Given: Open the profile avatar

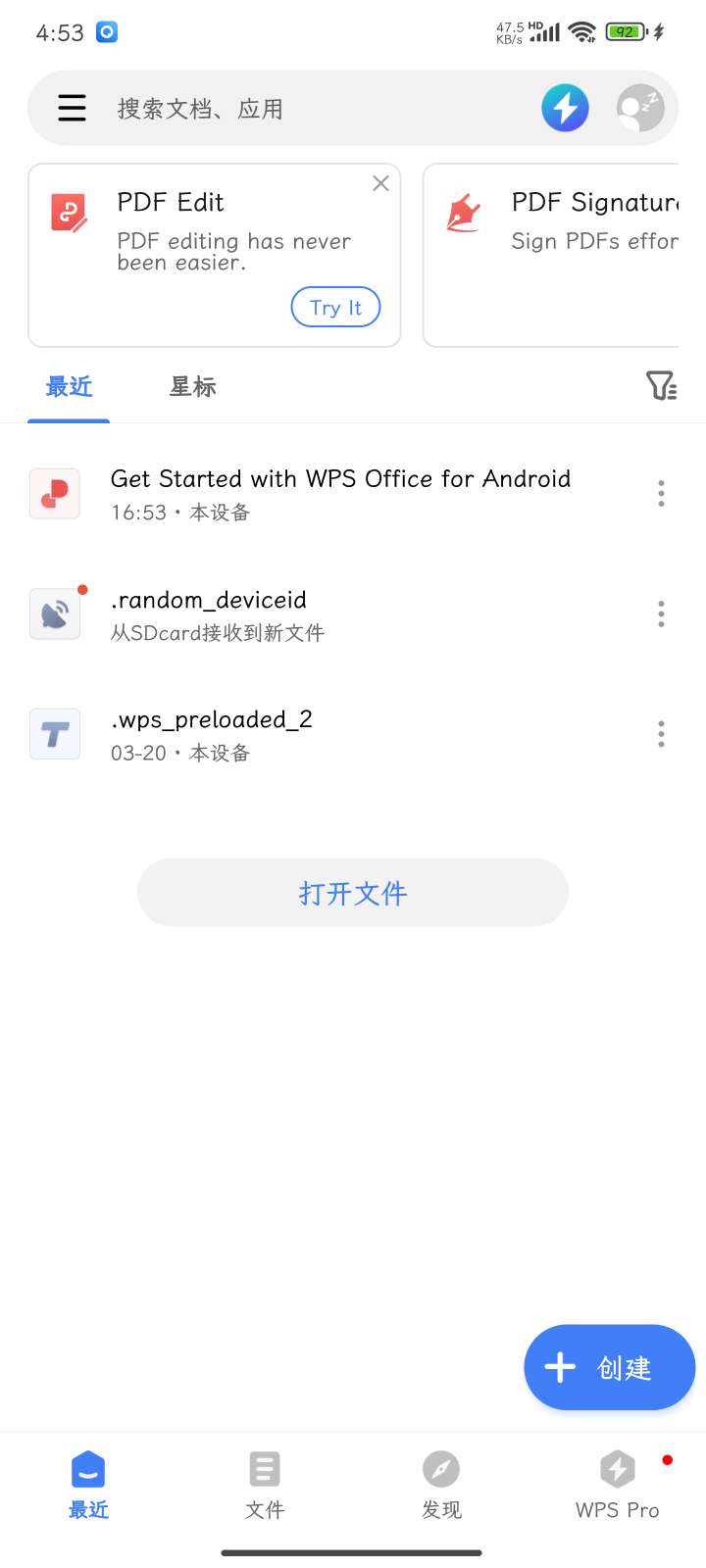Looking at the screenshot, I should [x=639, y=108].
